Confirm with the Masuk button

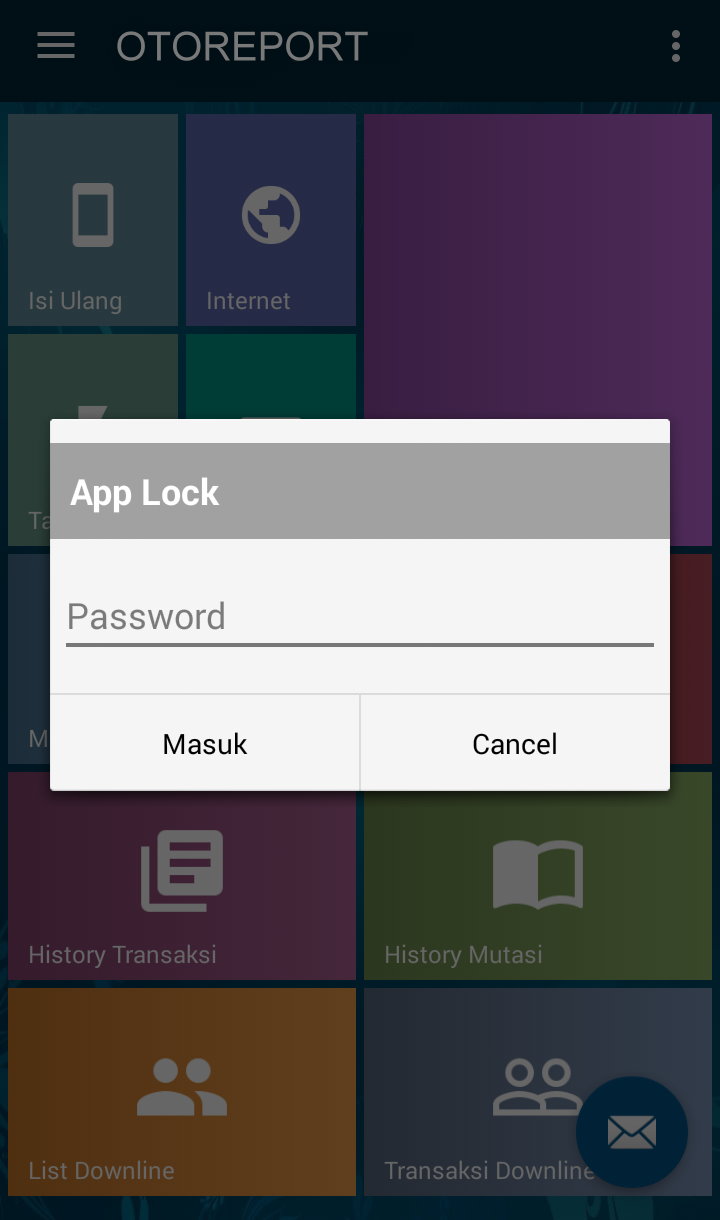(205, 743)
